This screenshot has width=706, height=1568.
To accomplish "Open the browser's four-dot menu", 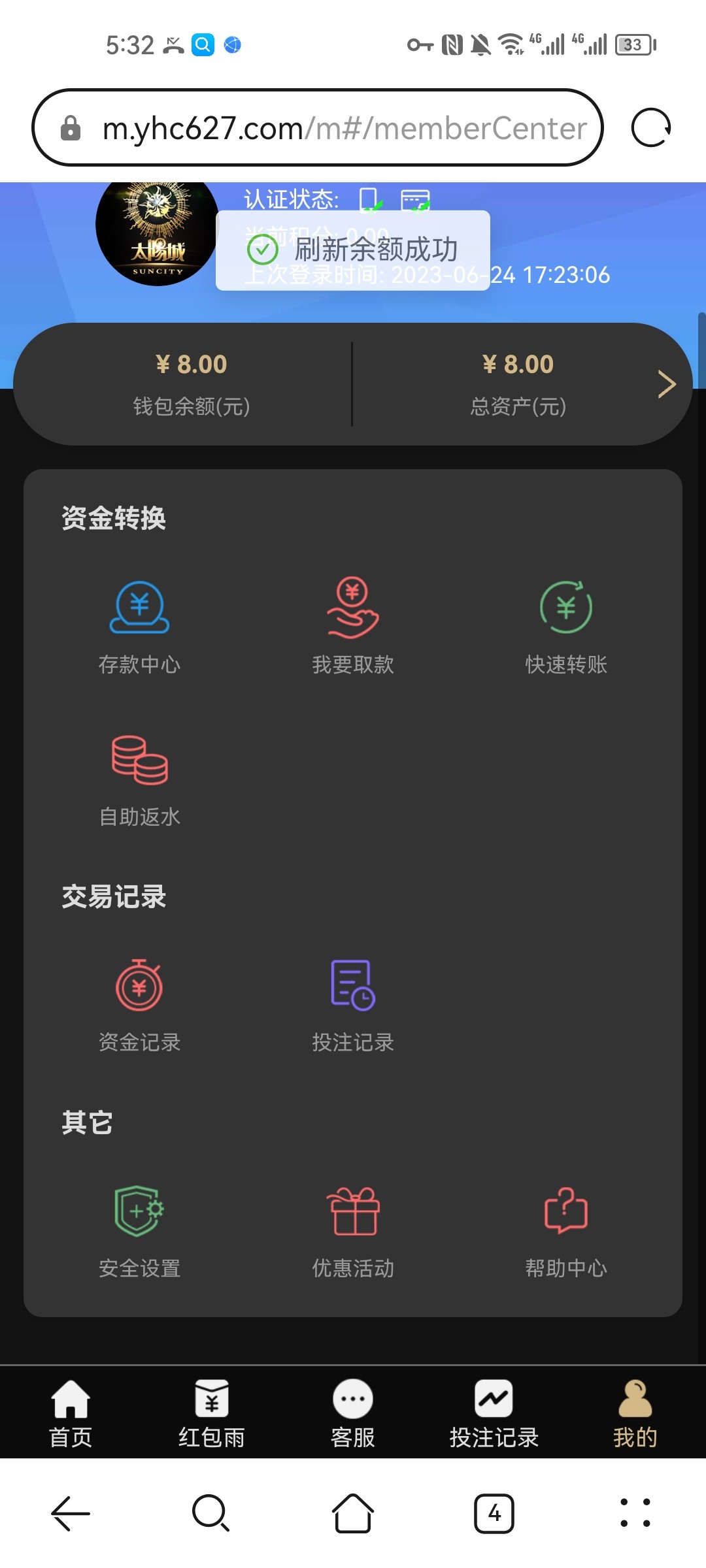I will click(x=635, y=1513).
